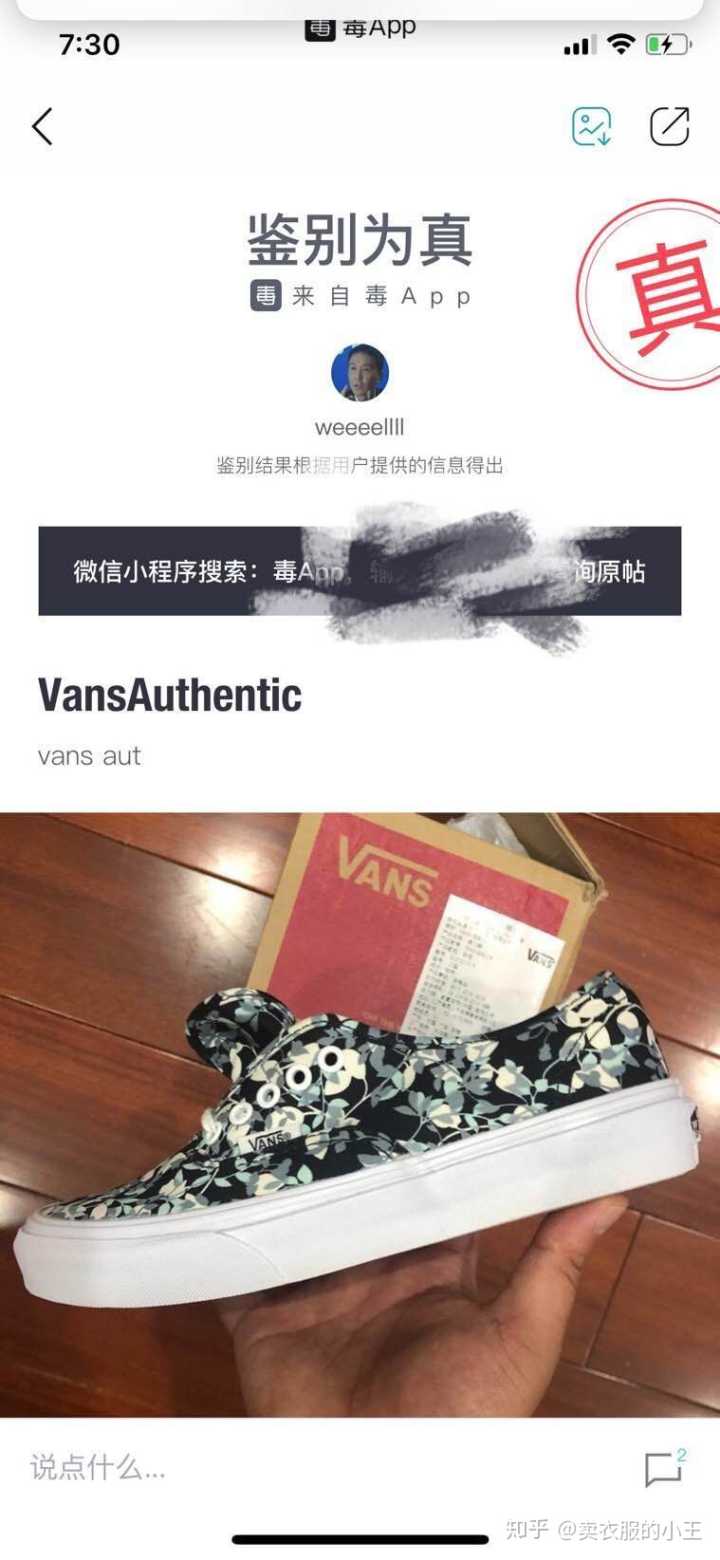Open the comments icon showing 2

pyautogui.click(x=662, y=1468)
